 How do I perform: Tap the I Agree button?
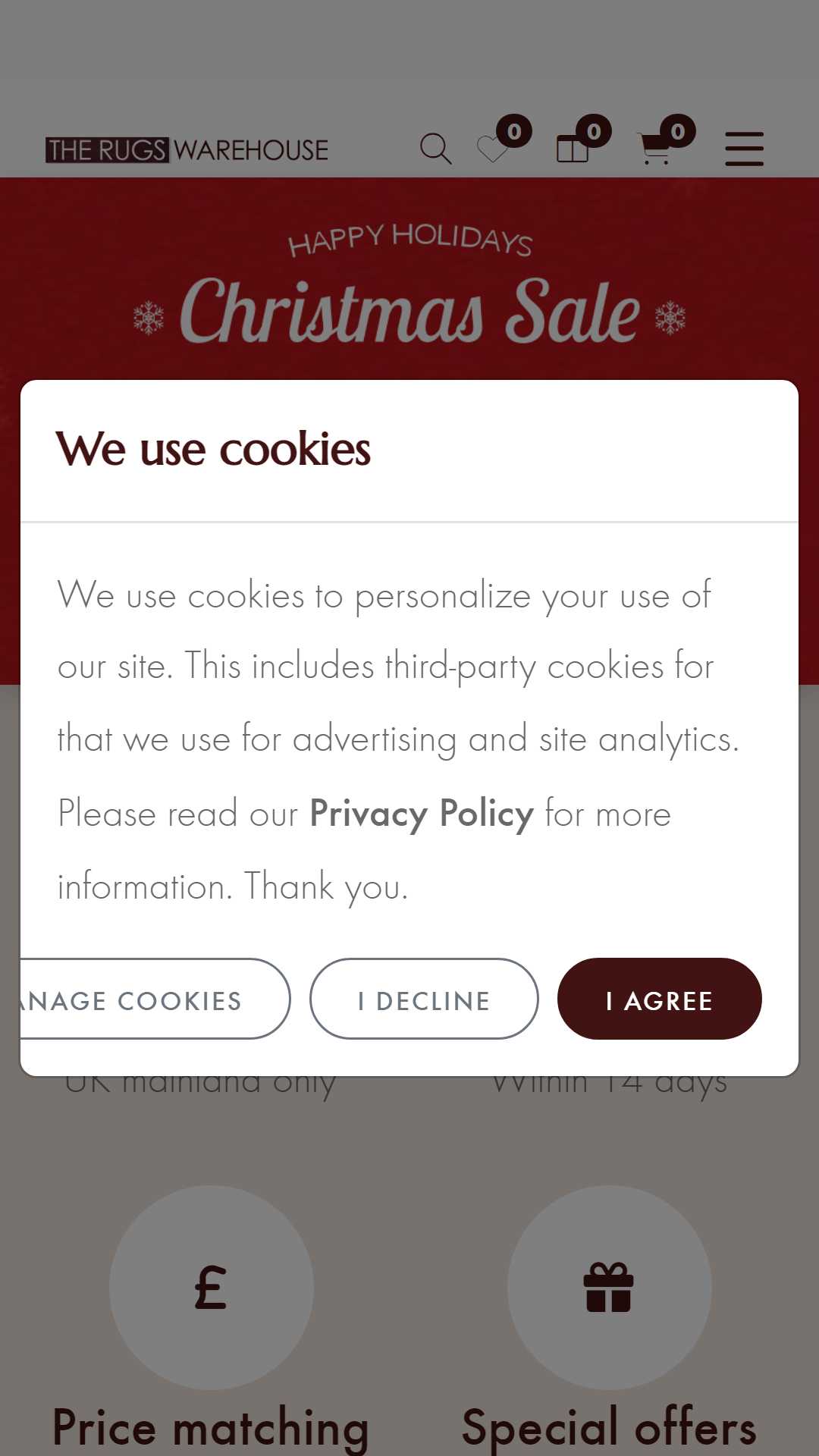coord(659,999)
